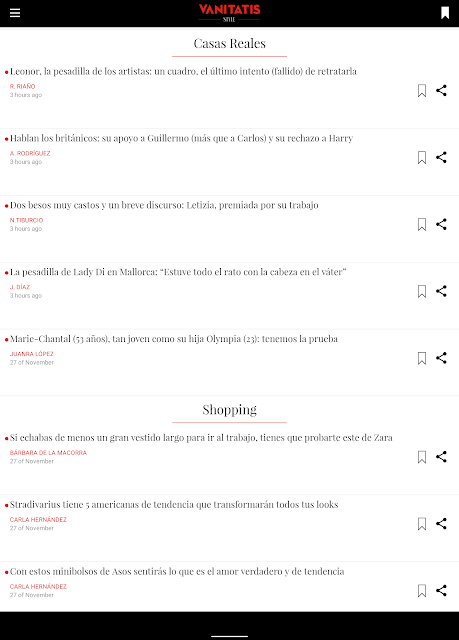Share the Zara vestido largo article
Image resolution: width=459 pixels, height=640 pixels.
click(x=441, y=457)
